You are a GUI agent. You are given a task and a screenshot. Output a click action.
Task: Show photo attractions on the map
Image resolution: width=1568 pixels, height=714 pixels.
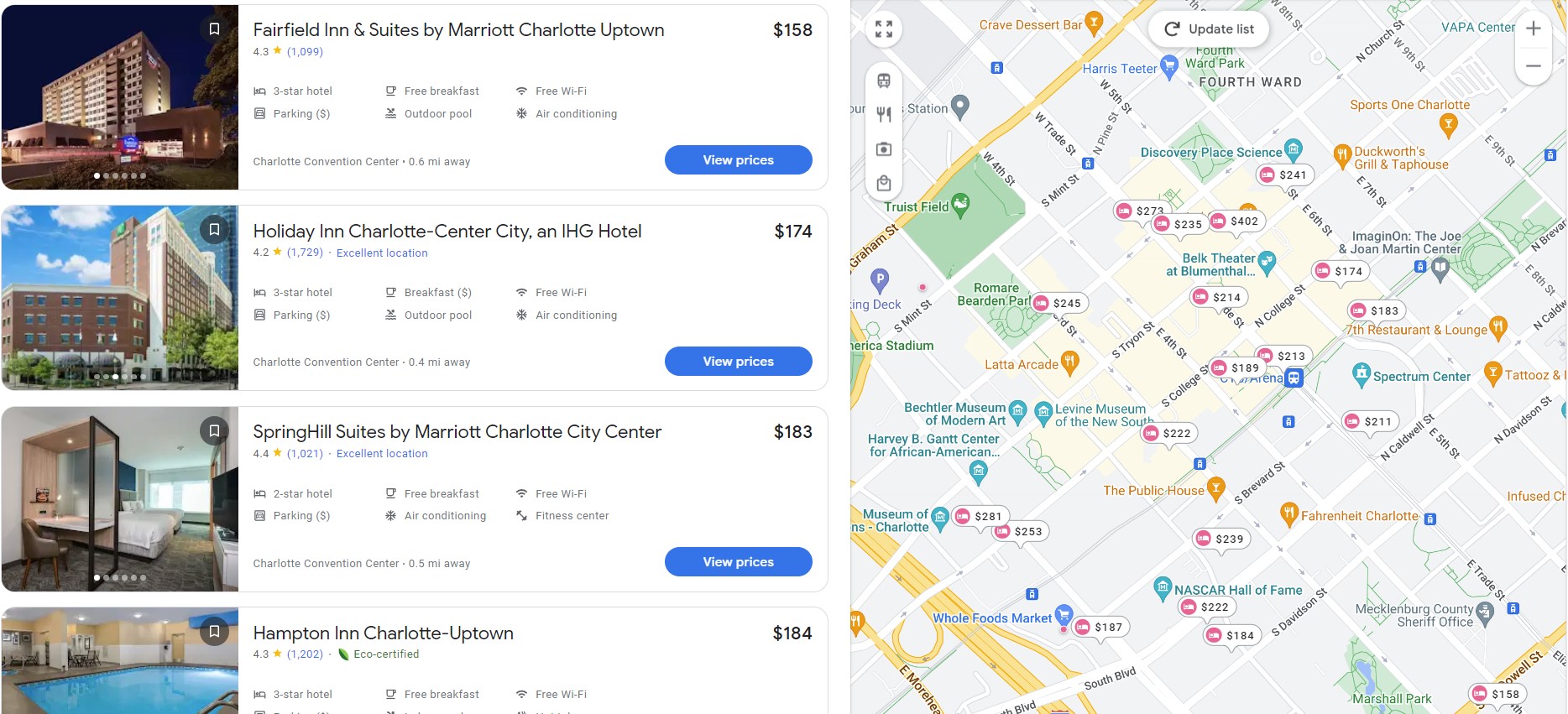(884, 149)
